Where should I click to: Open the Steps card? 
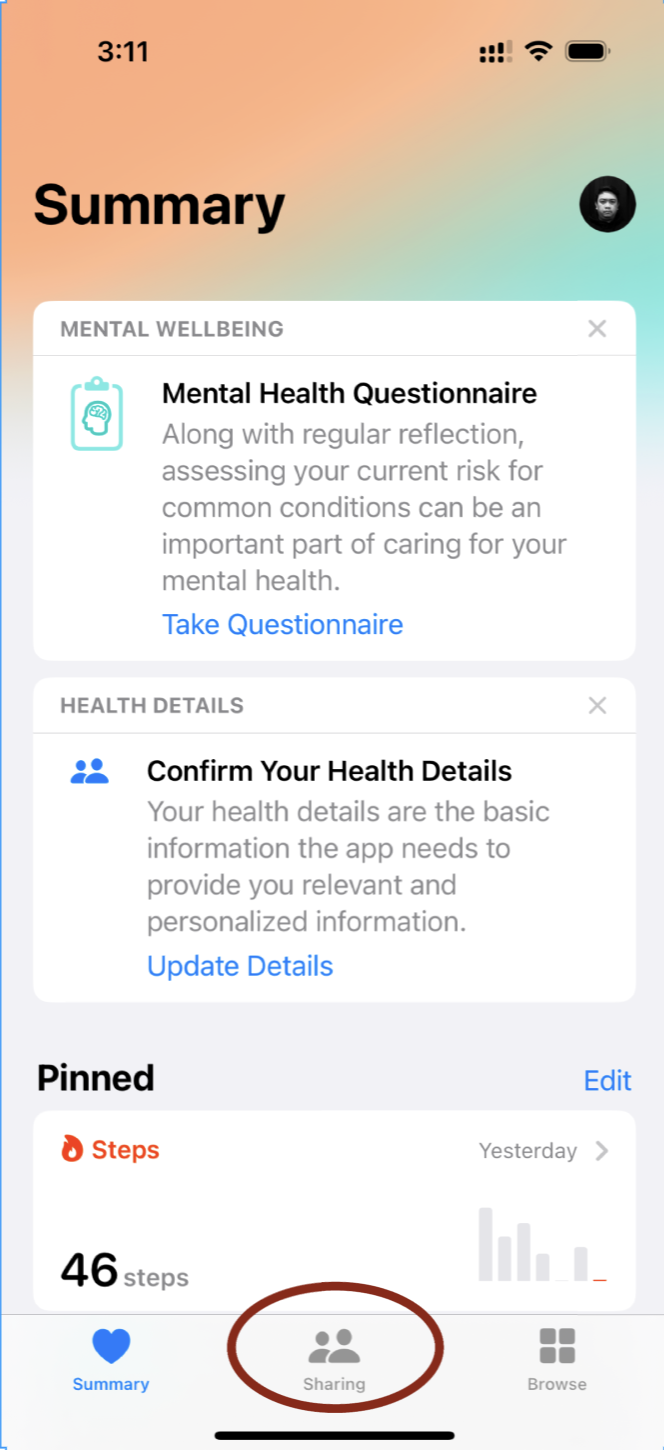pyautogui.click(x=334, y=1210)
